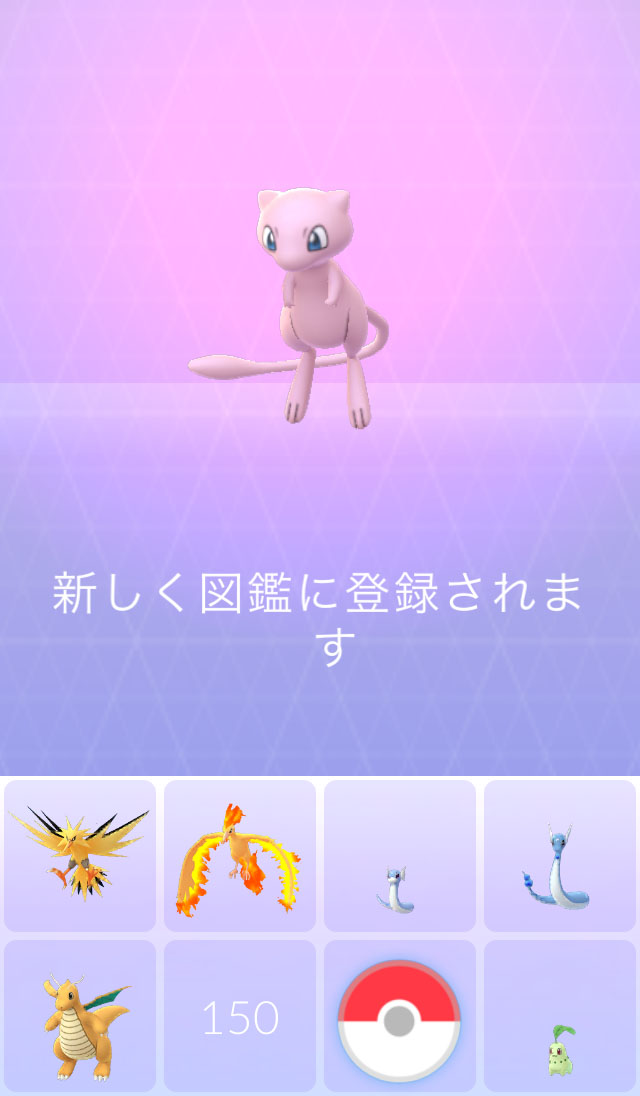This screenshot has height=1096, width=640.
Task: View the Moltres Pokédex entry
Action: [x=240, y=856]
